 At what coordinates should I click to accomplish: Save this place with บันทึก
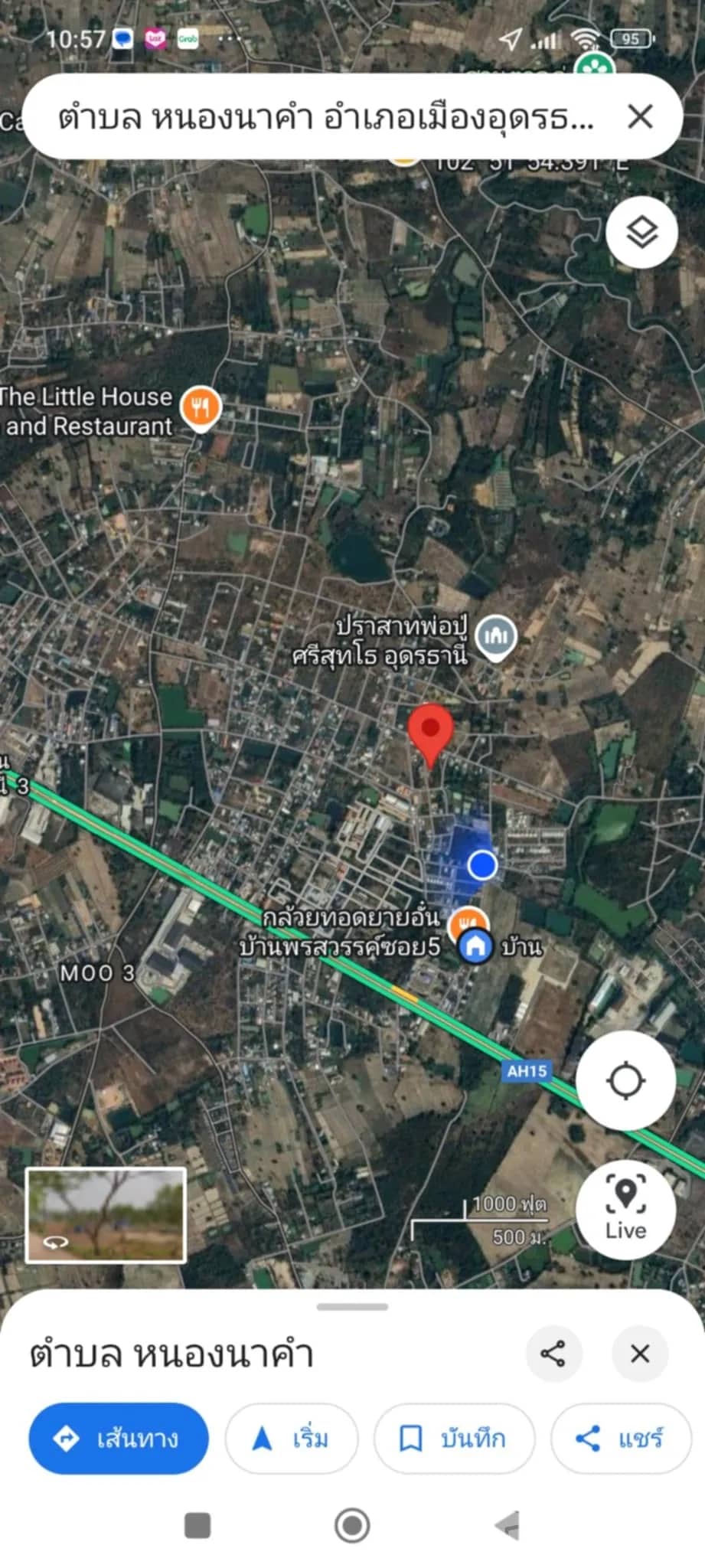click(454, 1439)
